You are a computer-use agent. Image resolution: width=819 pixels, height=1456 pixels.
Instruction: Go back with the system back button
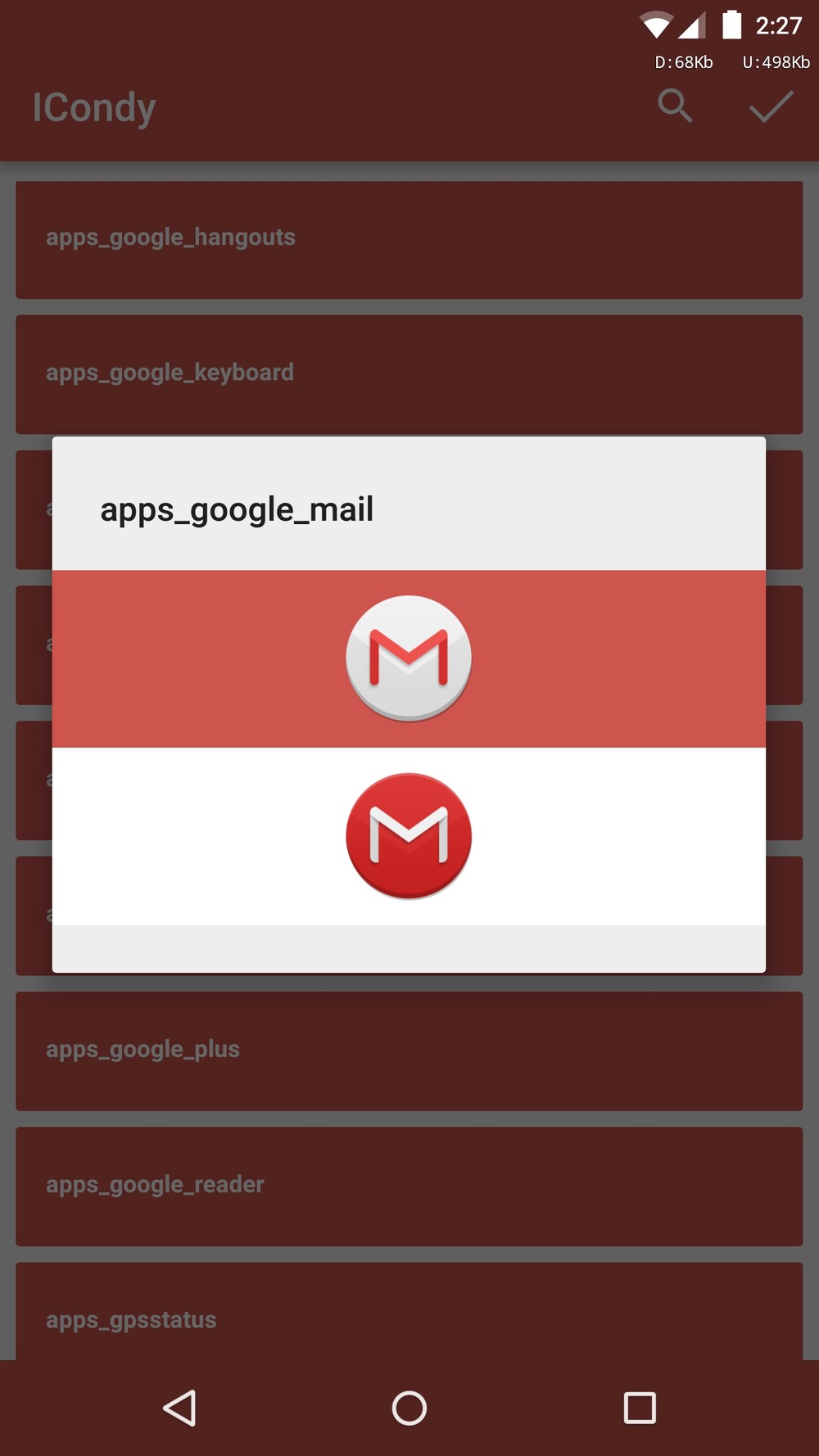(x=179, y=1409)
